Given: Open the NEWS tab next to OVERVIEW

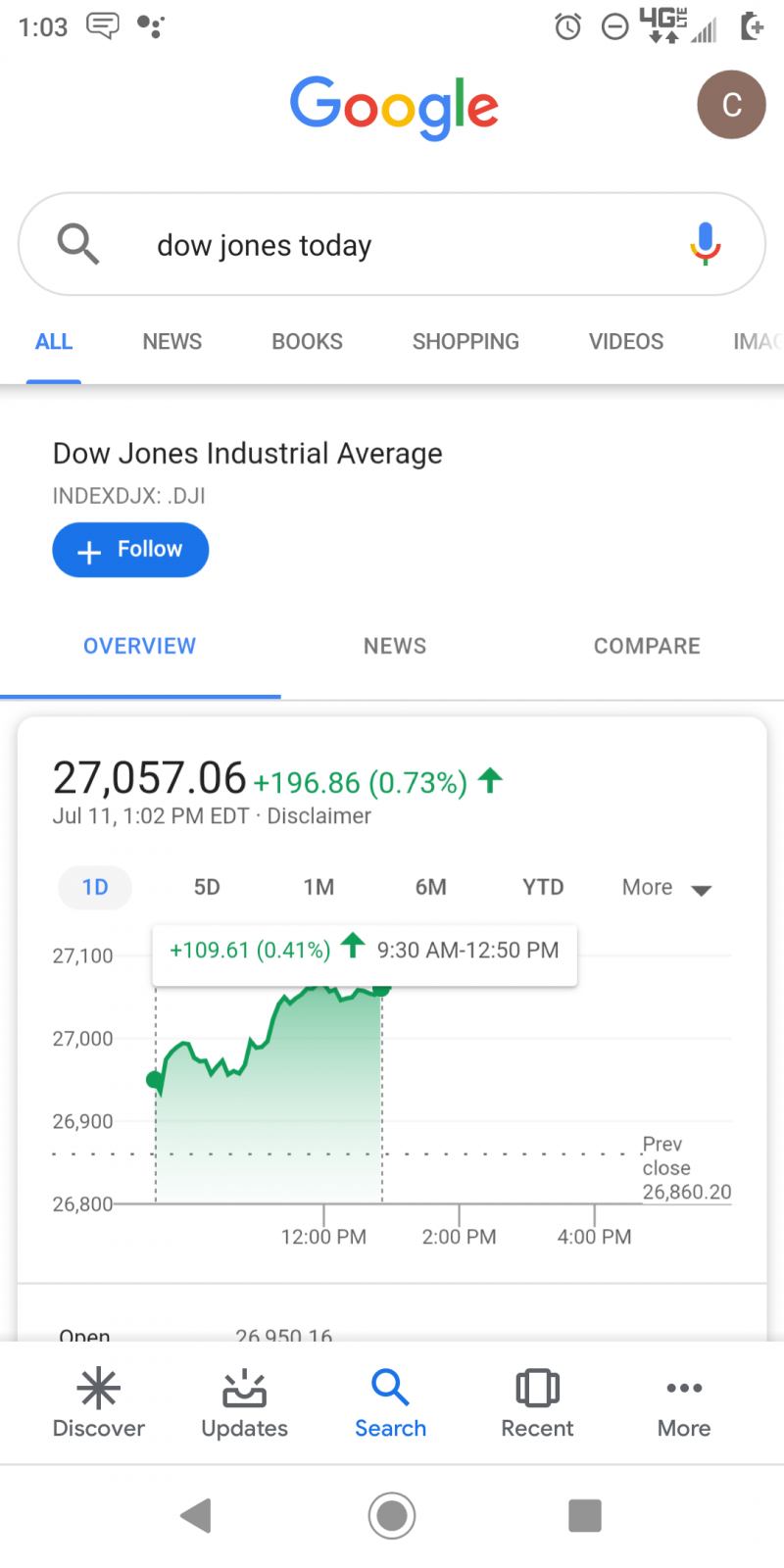Looking at the screenshot, I should pyautogui.click(x=395, y=646).
